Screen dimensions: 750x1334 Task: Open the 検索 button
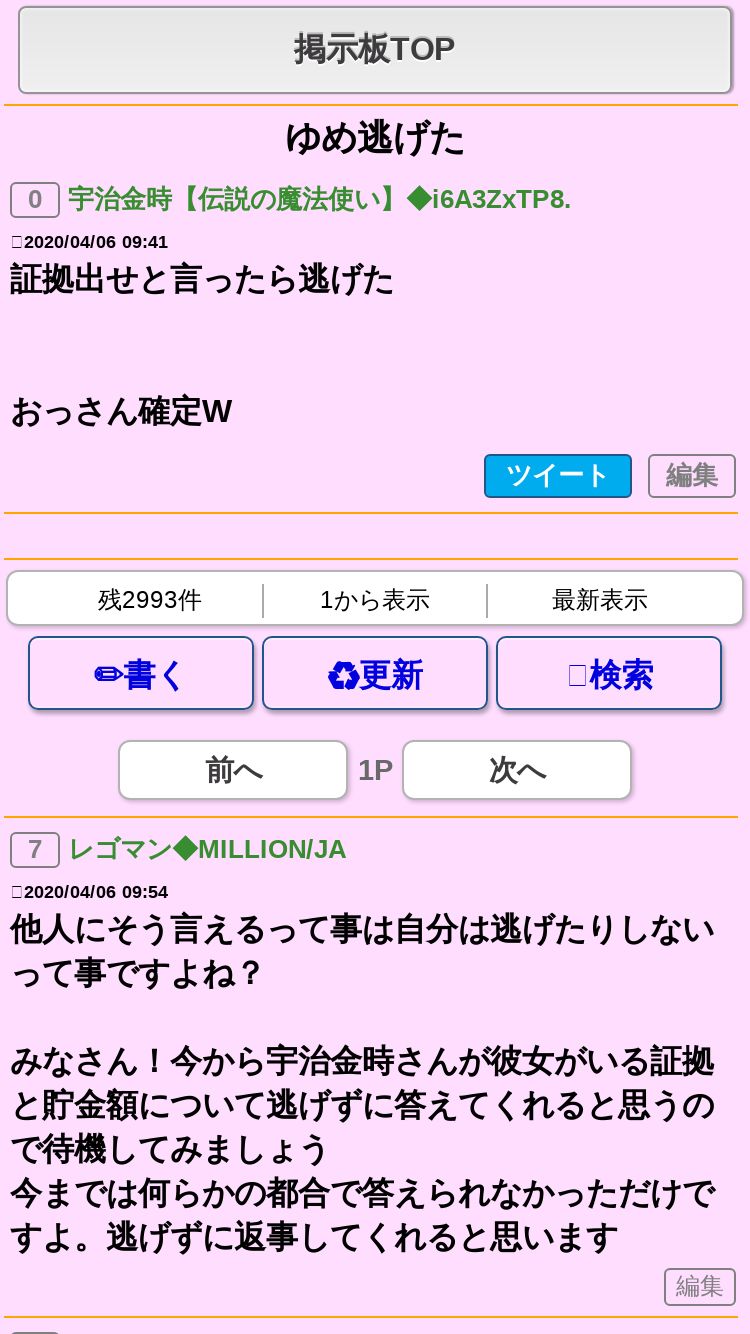point(609,674)
